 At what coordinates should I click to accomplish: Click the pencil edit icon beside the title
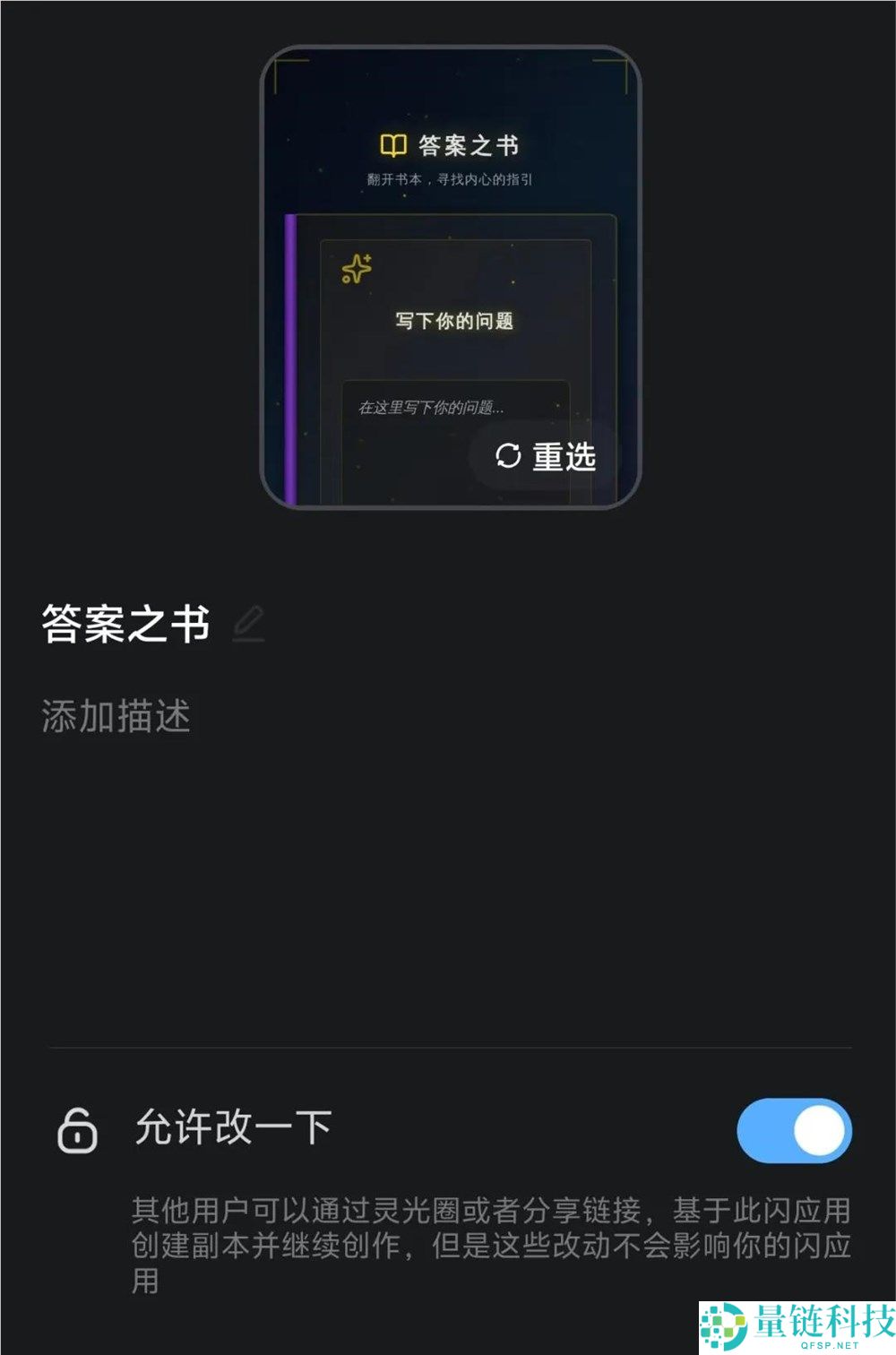pos(248,626)
